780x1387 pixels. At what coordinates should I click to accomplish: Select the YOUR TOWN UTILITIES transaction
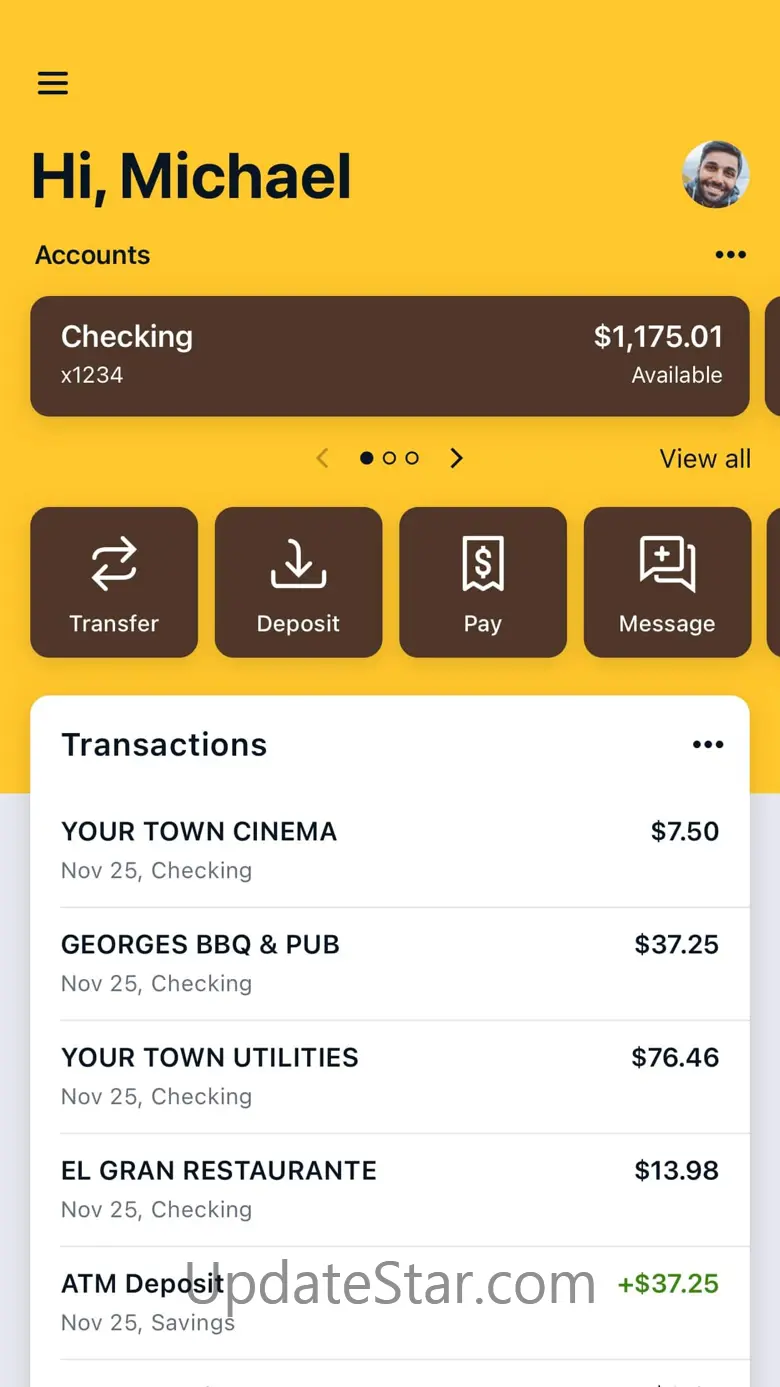(x=390, y=1076)
